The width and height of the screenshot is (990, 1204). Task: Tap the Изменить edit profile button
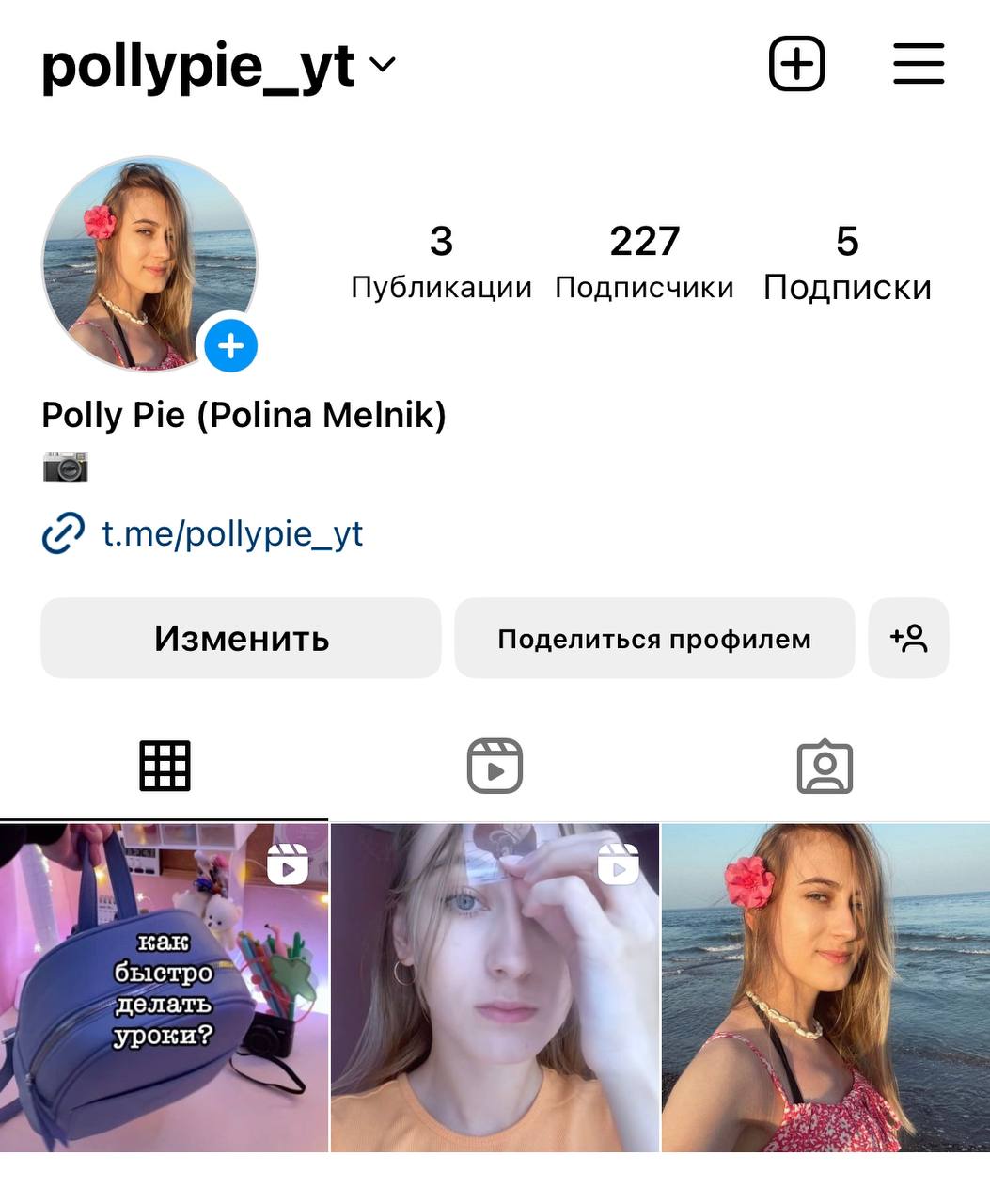tap(241, 639)
